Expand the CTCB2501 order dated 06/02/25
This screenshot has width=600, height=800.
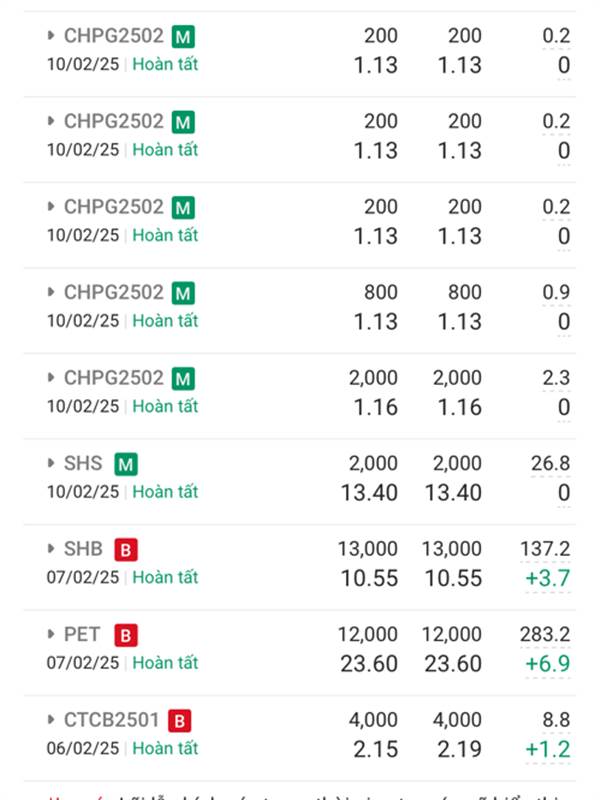[52, 720]
